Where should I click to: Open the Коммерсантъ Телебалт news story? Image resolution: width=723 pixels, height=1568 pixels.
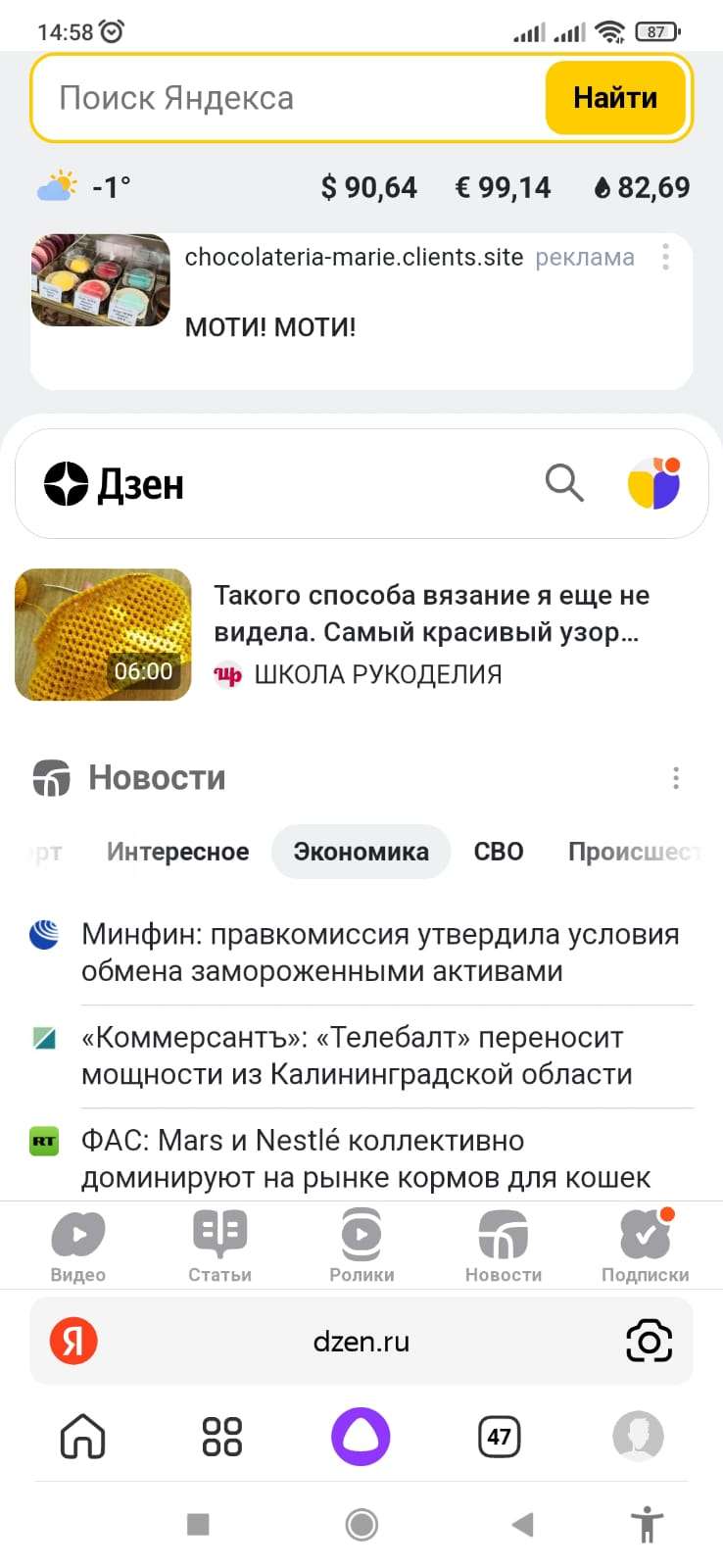[x=357, y=1055]
